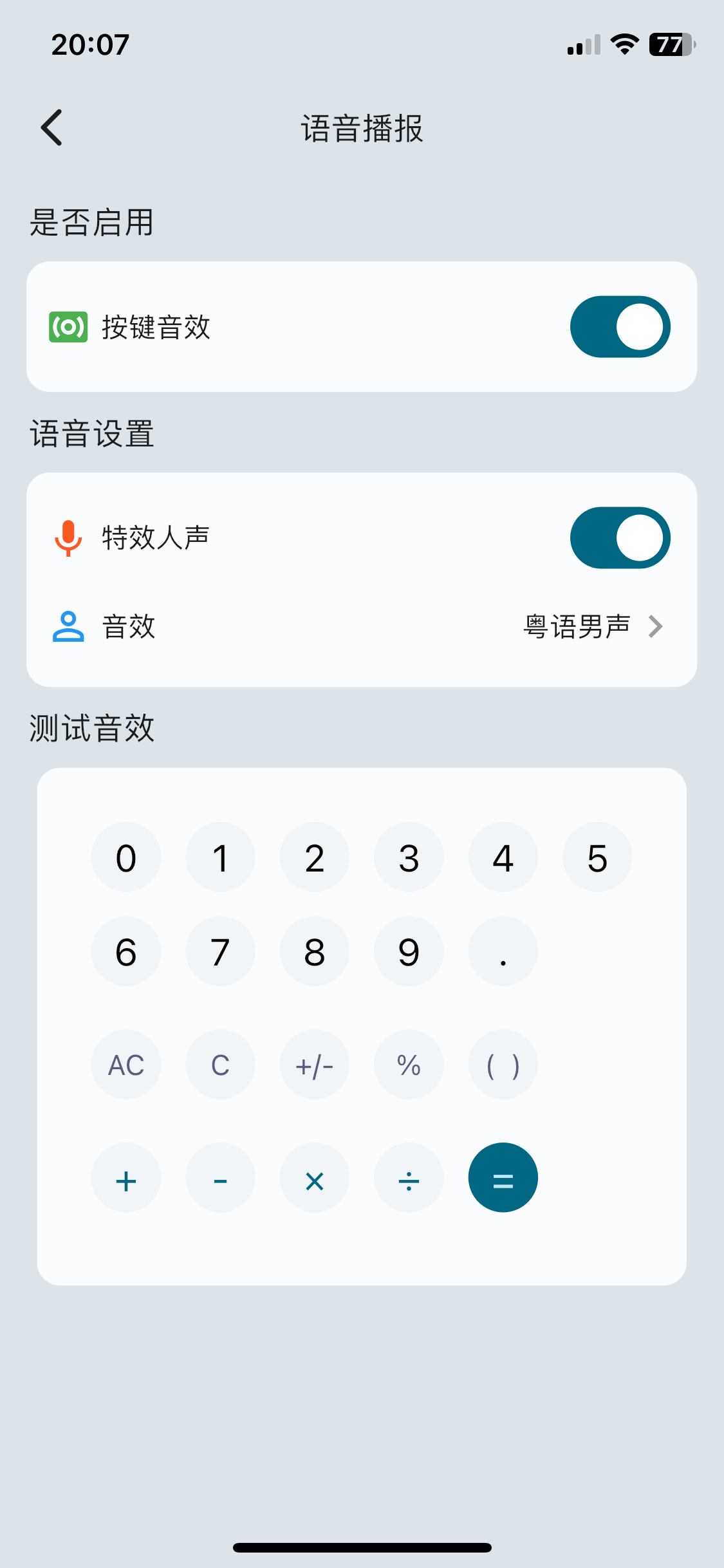Test the +/- sign key
The image size is (724, 1568).
tap(315, 1065)
